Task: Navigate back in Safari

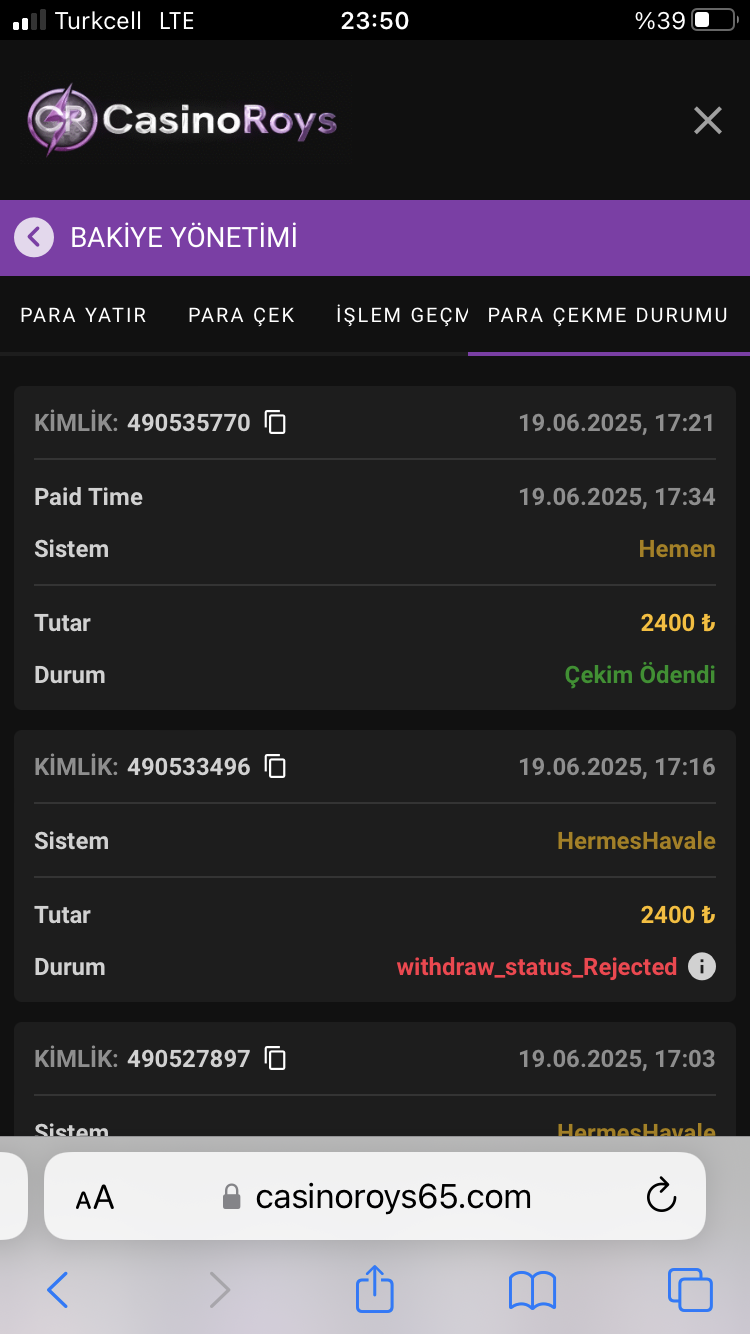Action: click(x=58, y=1290)
